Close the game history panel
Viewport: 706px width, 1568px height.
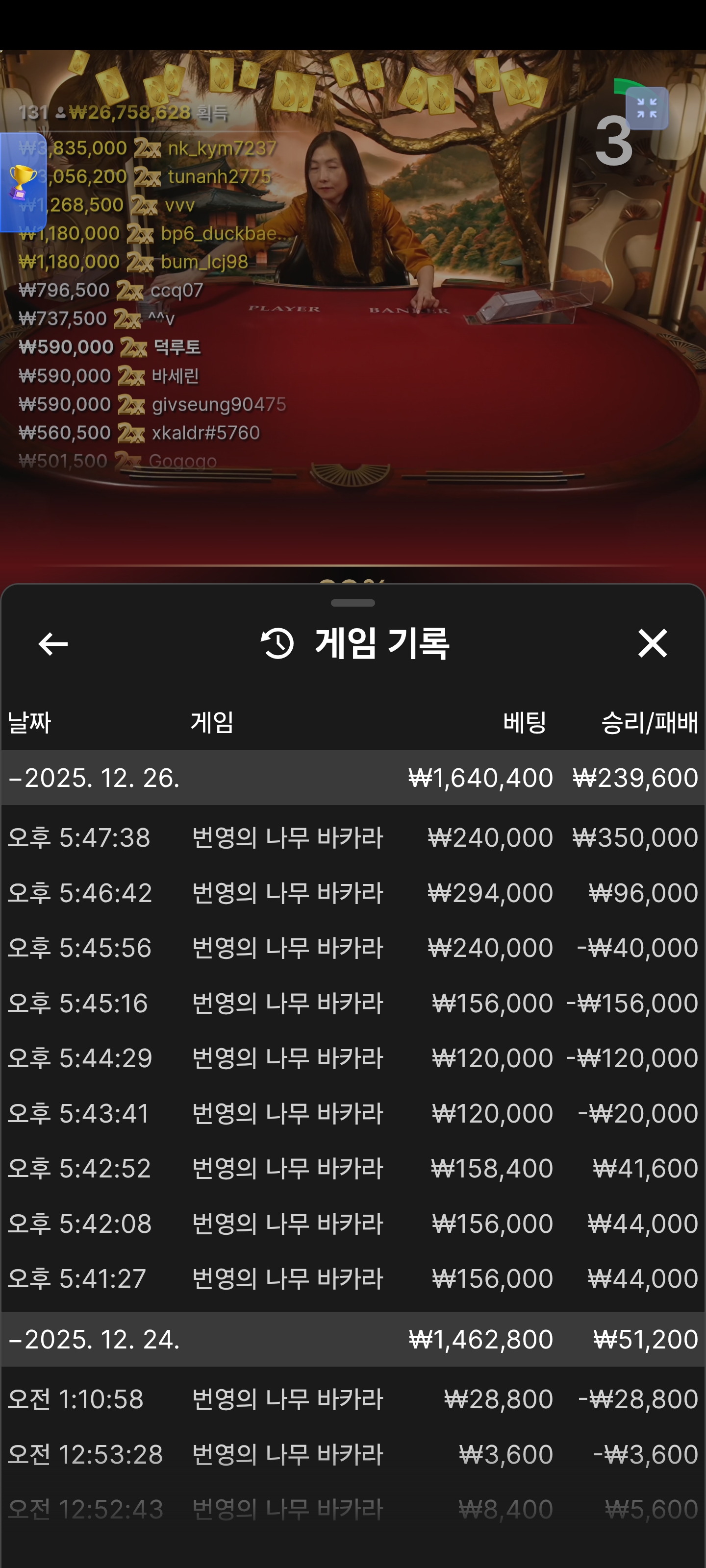point(652,643)
